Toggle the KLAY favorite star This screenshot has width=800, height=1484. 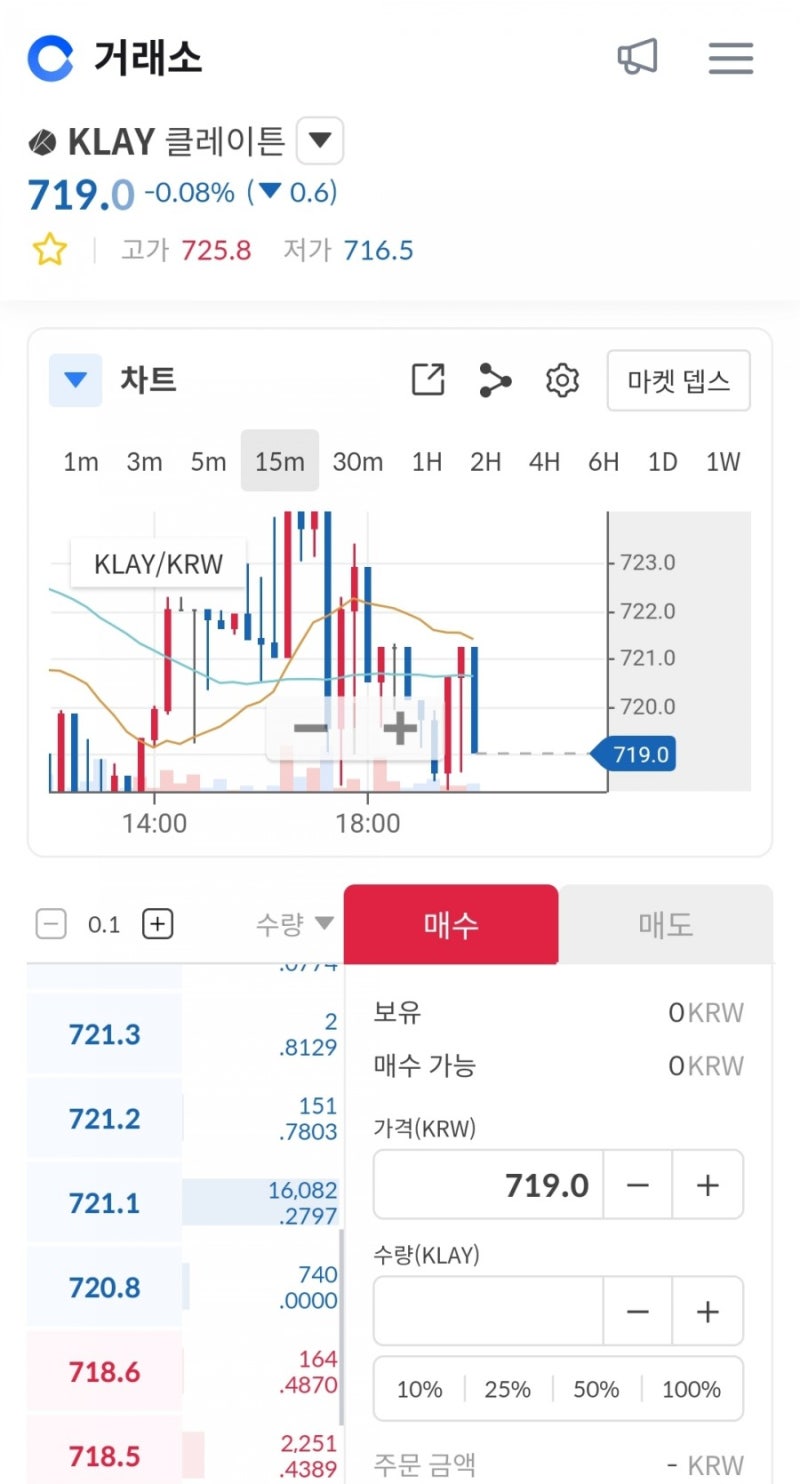click(x=49, y=249)
